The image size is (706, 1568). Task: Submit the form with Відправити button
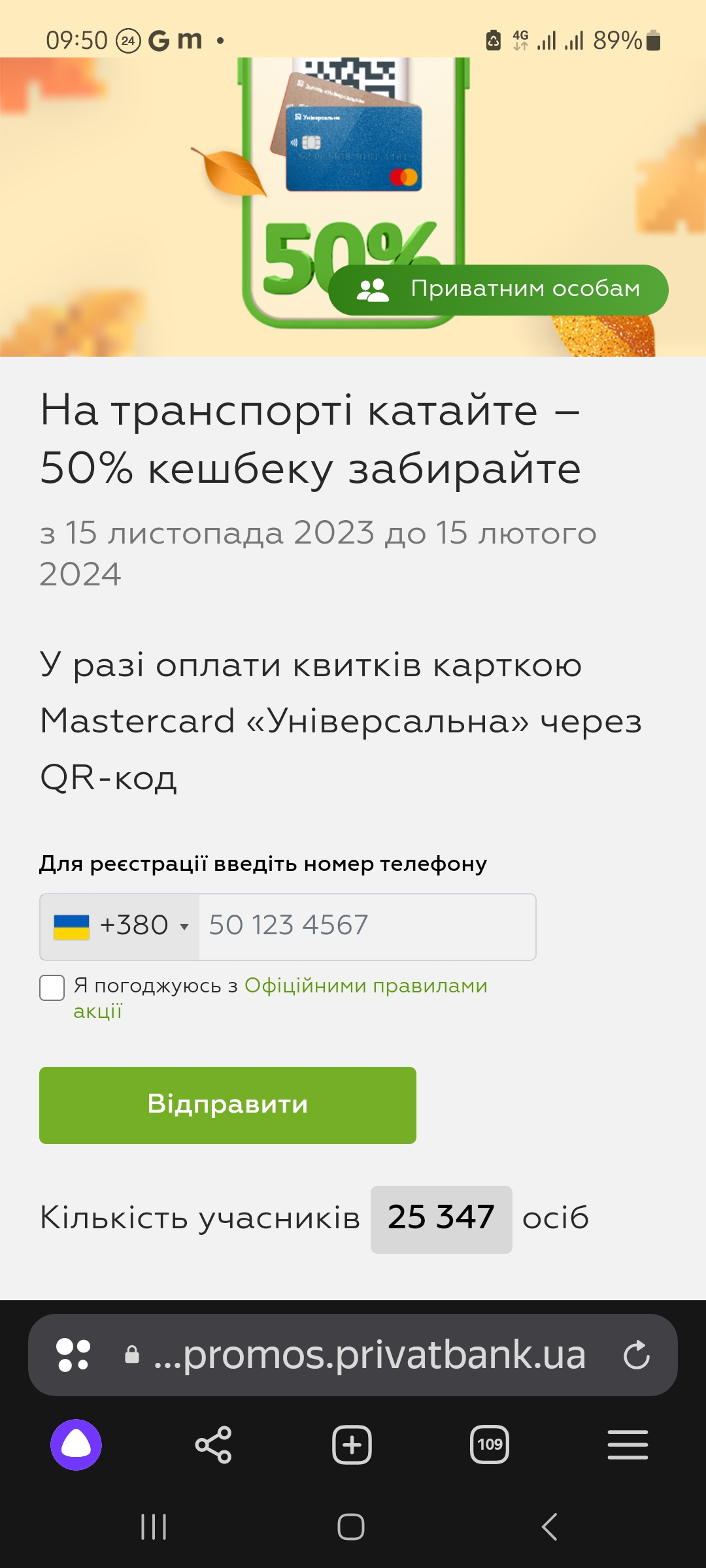pos(227,1105)
